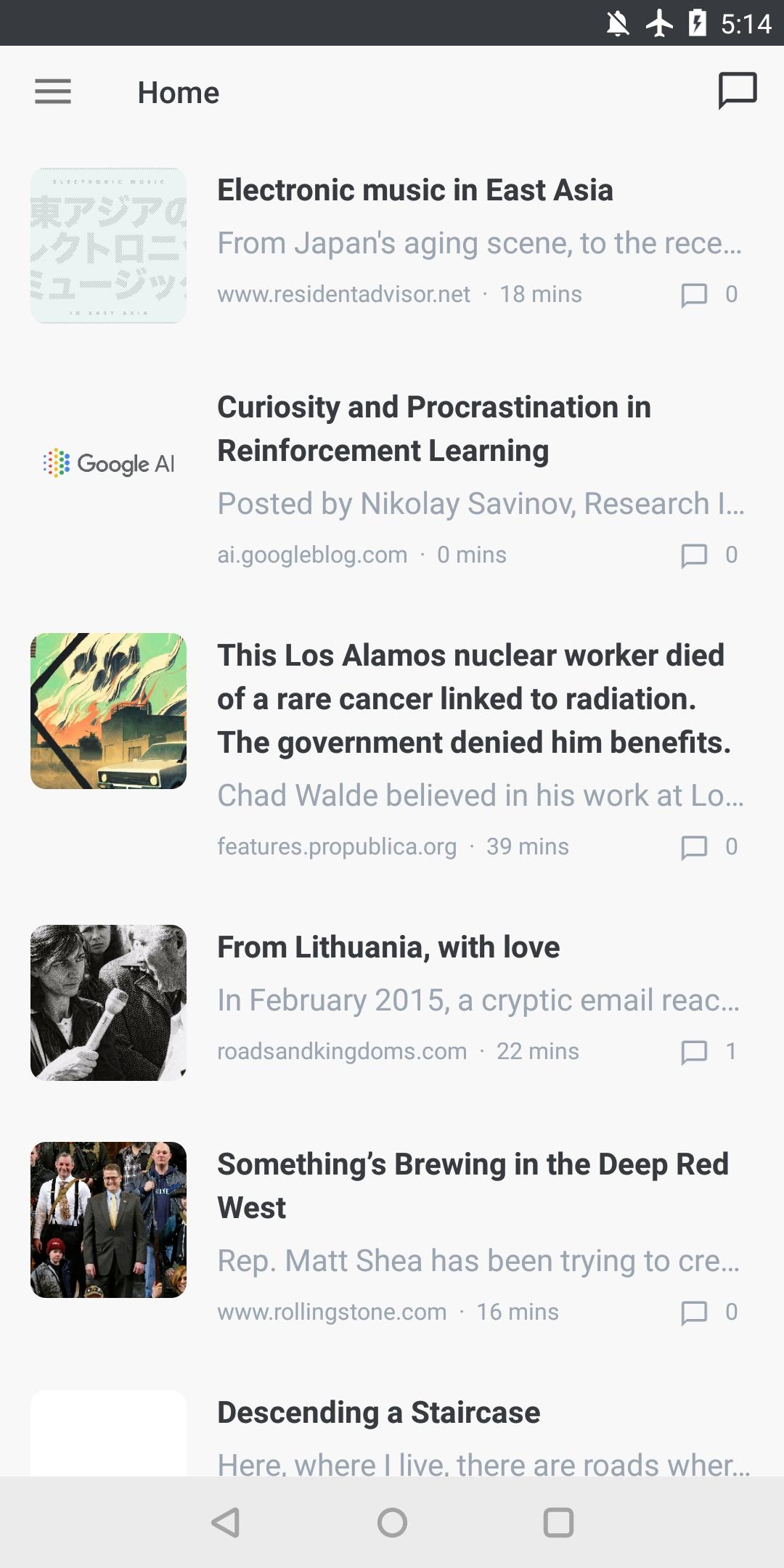This screenshot has width=784, height=1568.
Task: Open From Lithuania, with love
Action: 388,947
